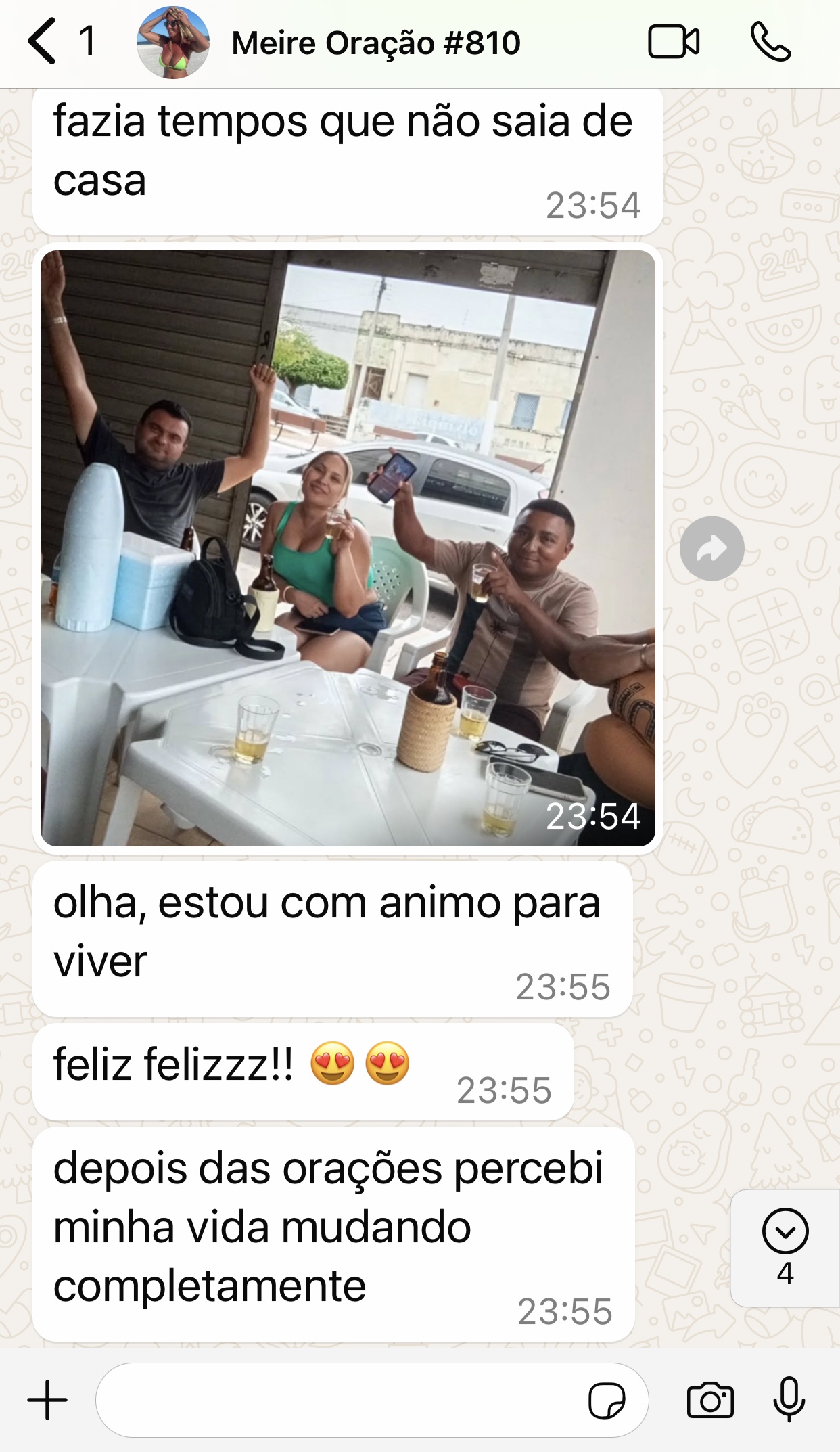Open the camera to take photo

pos(710,1400)
